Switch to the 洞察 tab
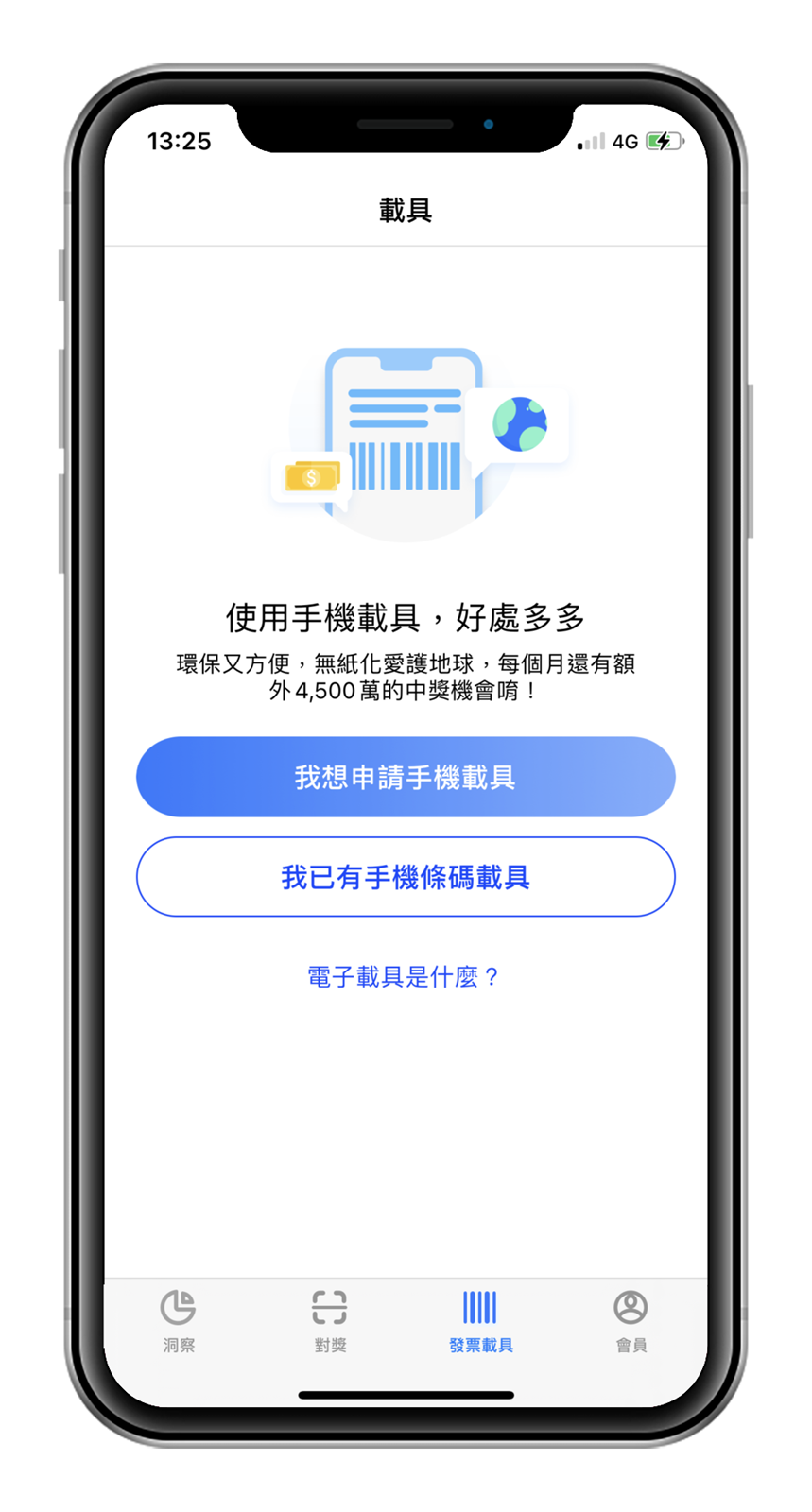This screenshot has width=812, height=1512. click(x=178, y=1320)
